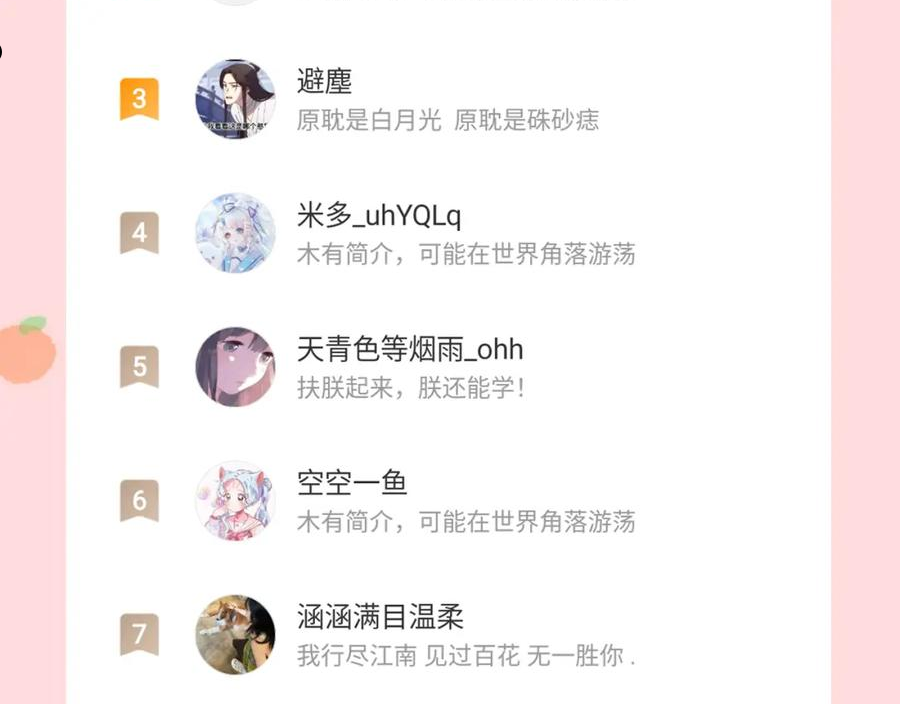Tap the row for 涵涵满目温柔
The width and height of the screenshot is (900, 704).
[x=448, y=634]
